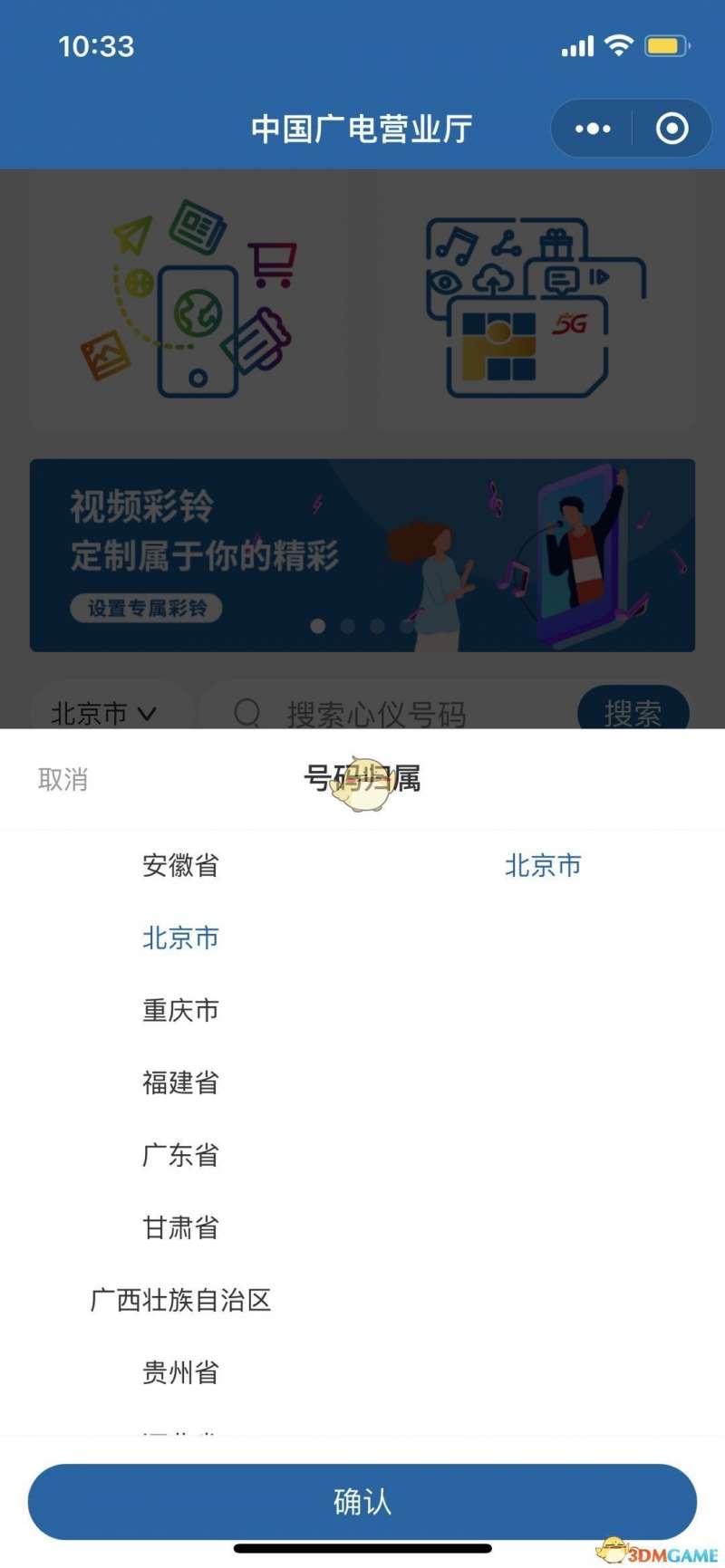The width and height of the screenshot is (725, 1568).
Task: Select 安徽省 in the province list
Action: coord(180,865)
